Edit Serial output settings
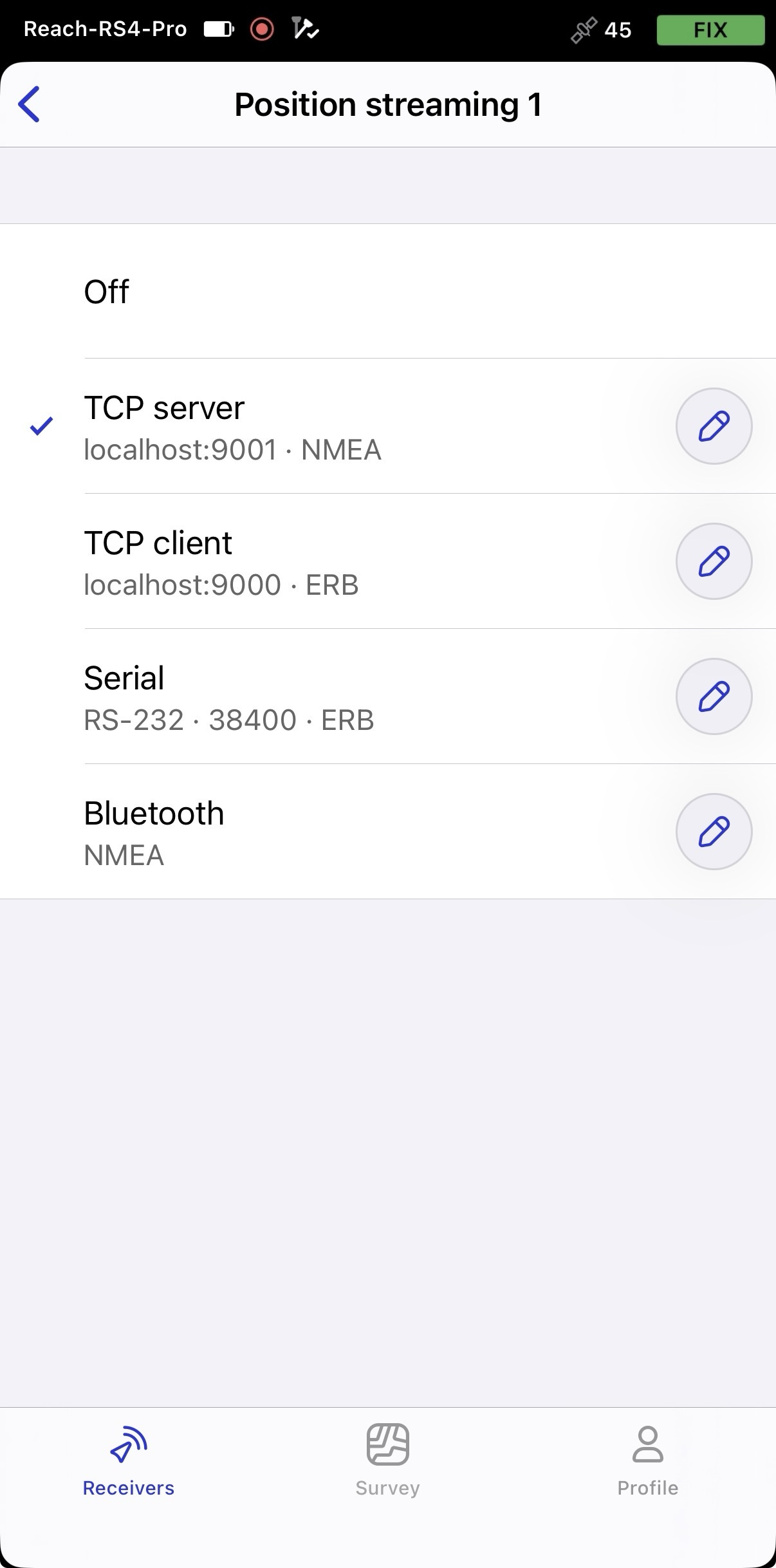 714,696
